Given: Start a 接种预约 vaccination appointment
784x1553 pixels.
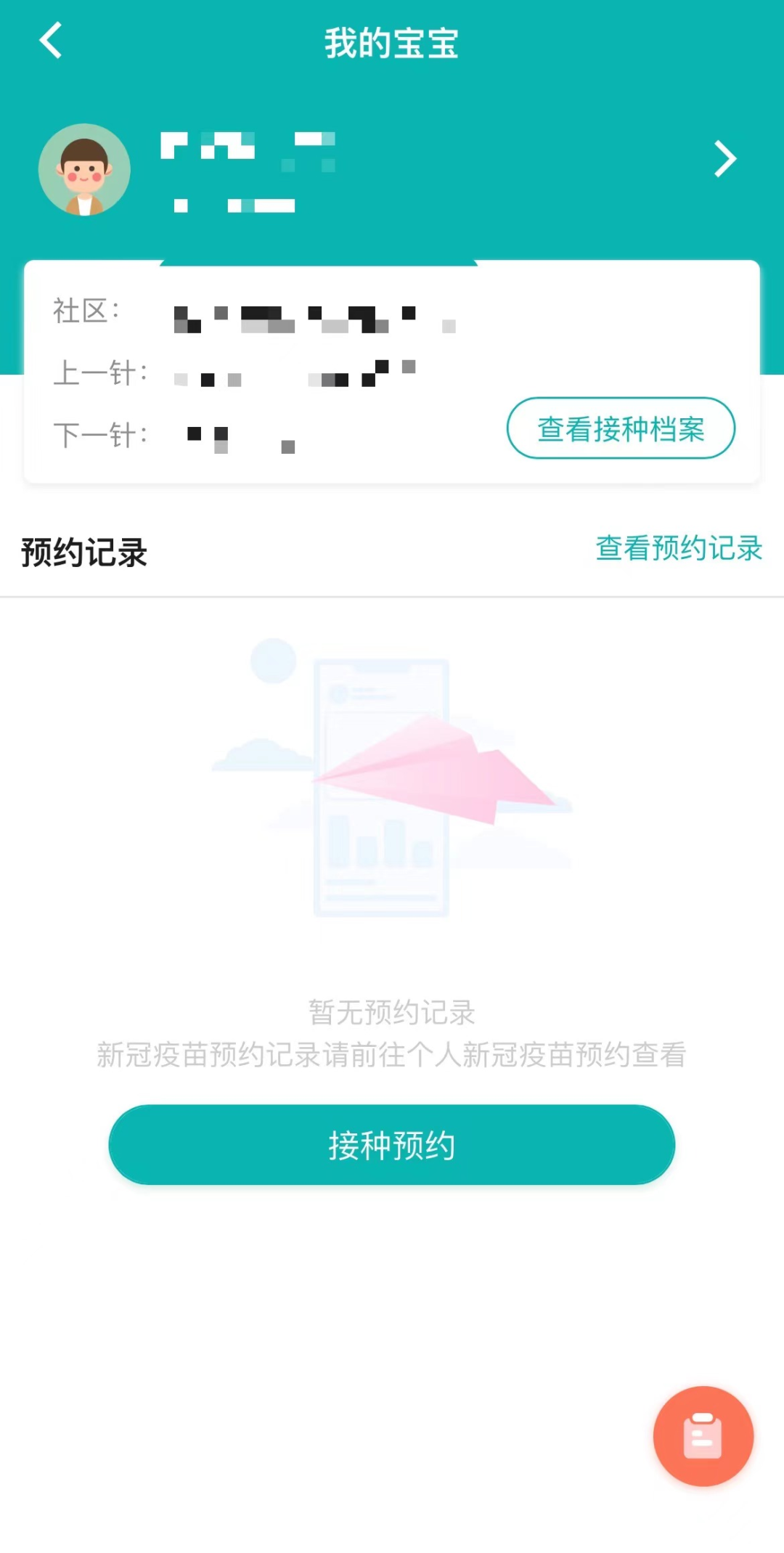Looking at the screenshot, I should 392,1145.
